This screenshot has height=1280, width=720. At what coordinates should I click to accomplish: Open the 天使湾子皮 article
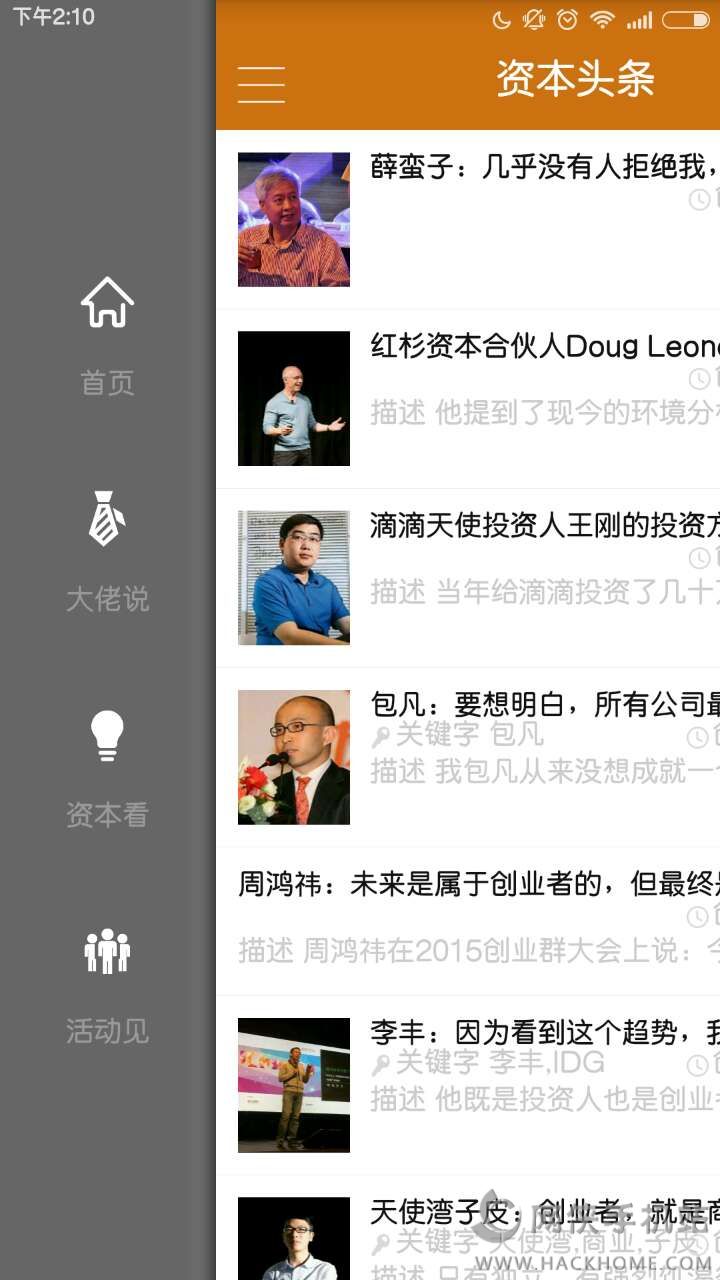(x=468, y=1228)
